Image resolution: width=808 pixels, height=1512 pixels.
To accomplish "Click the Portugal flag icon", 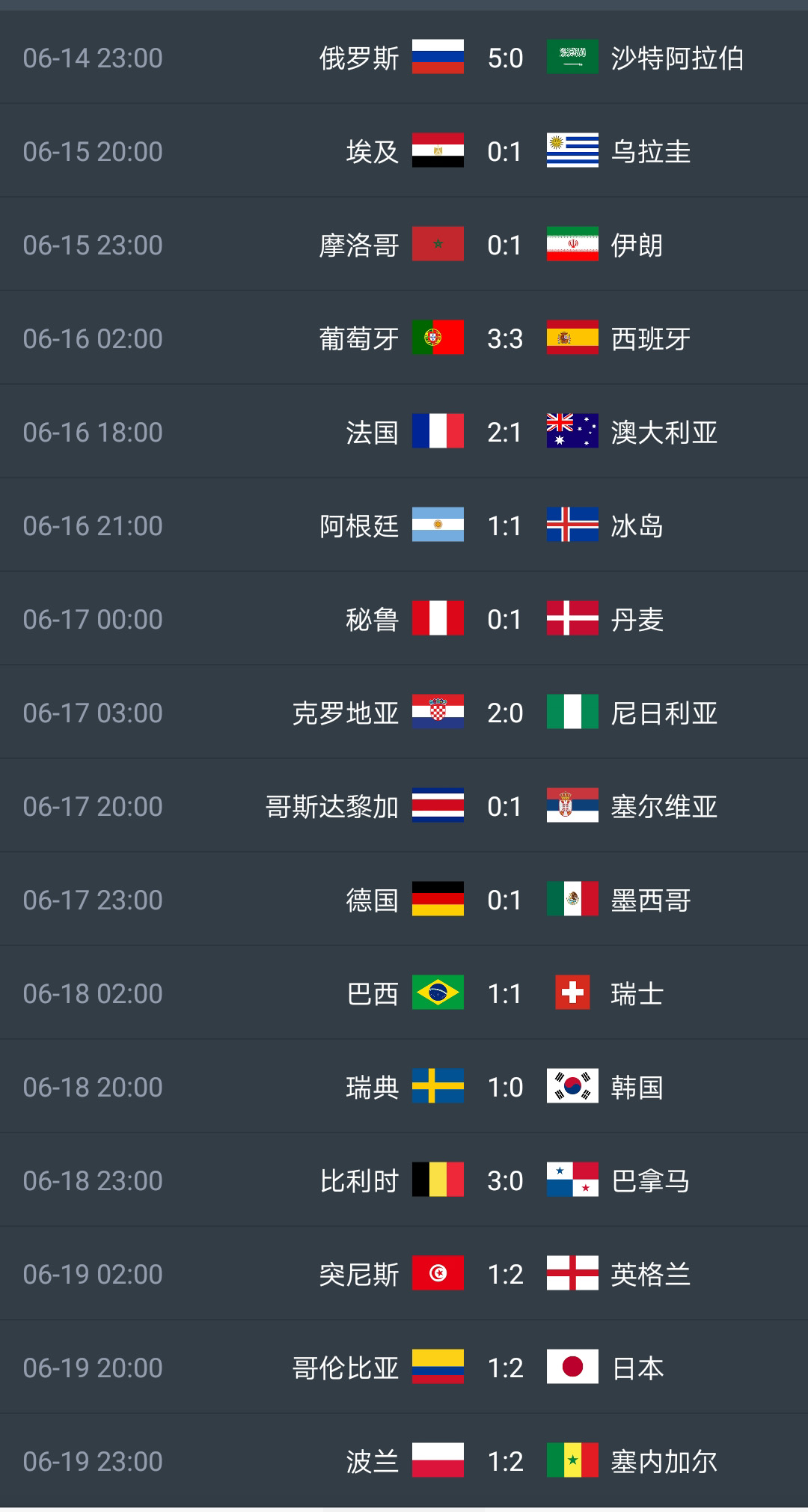I will (438, 338).
